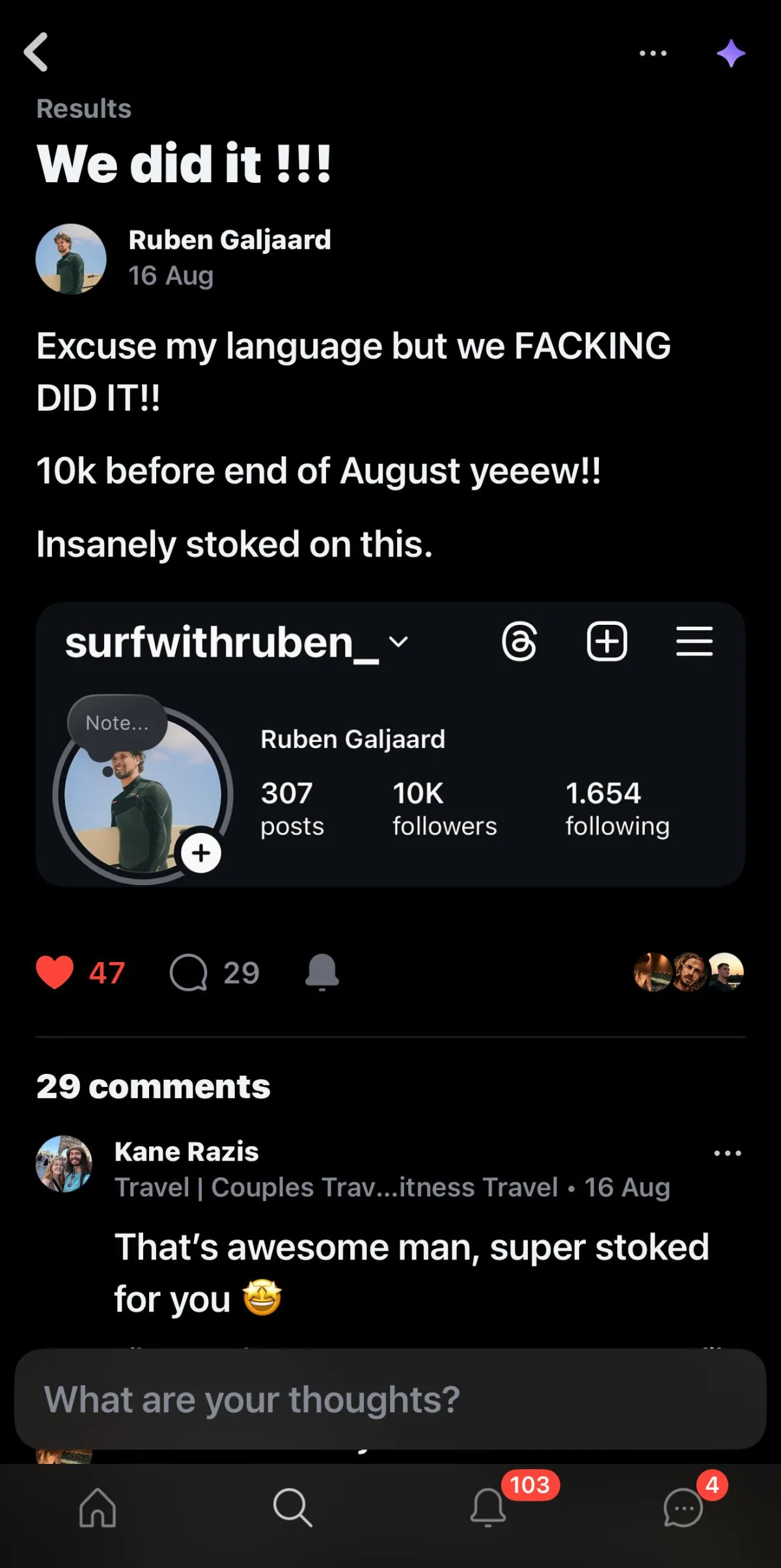Screen dimensions: 781x1568
Task: See who liked this post
Action: click(x=689, y=972)
